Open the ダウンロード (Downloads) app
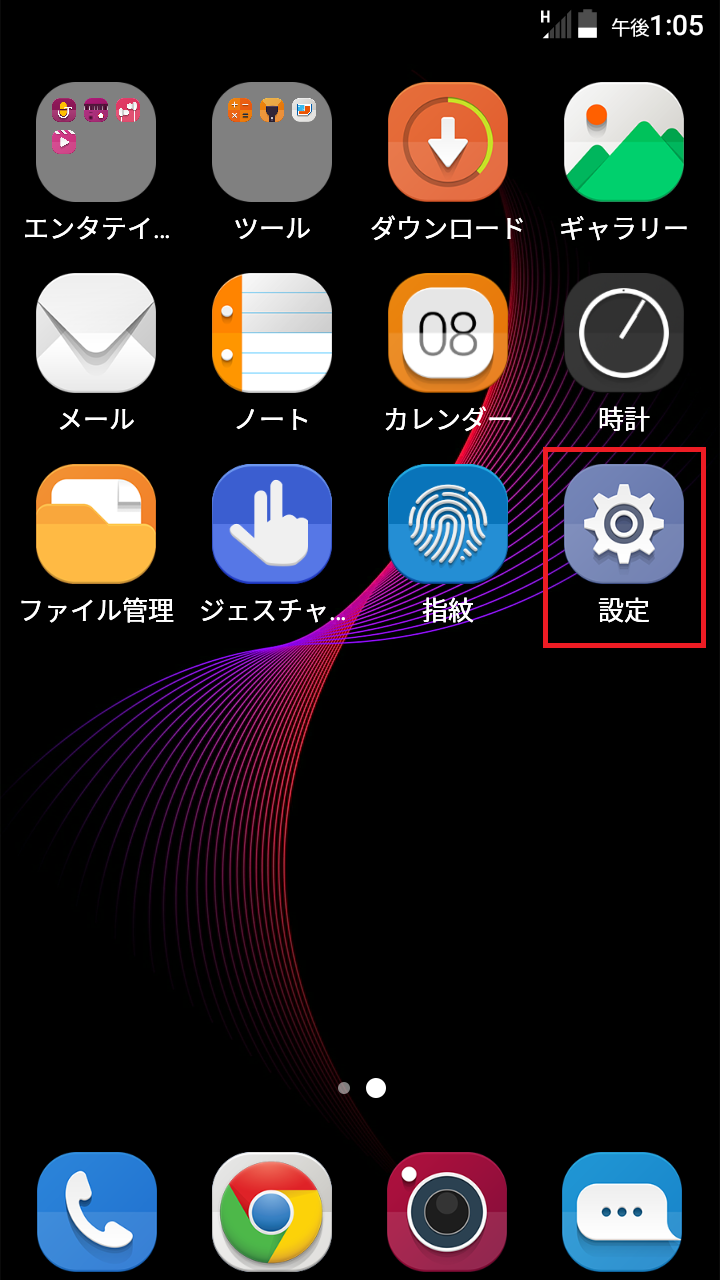The width and height of the screenshot is (720, 1280). 447,141
